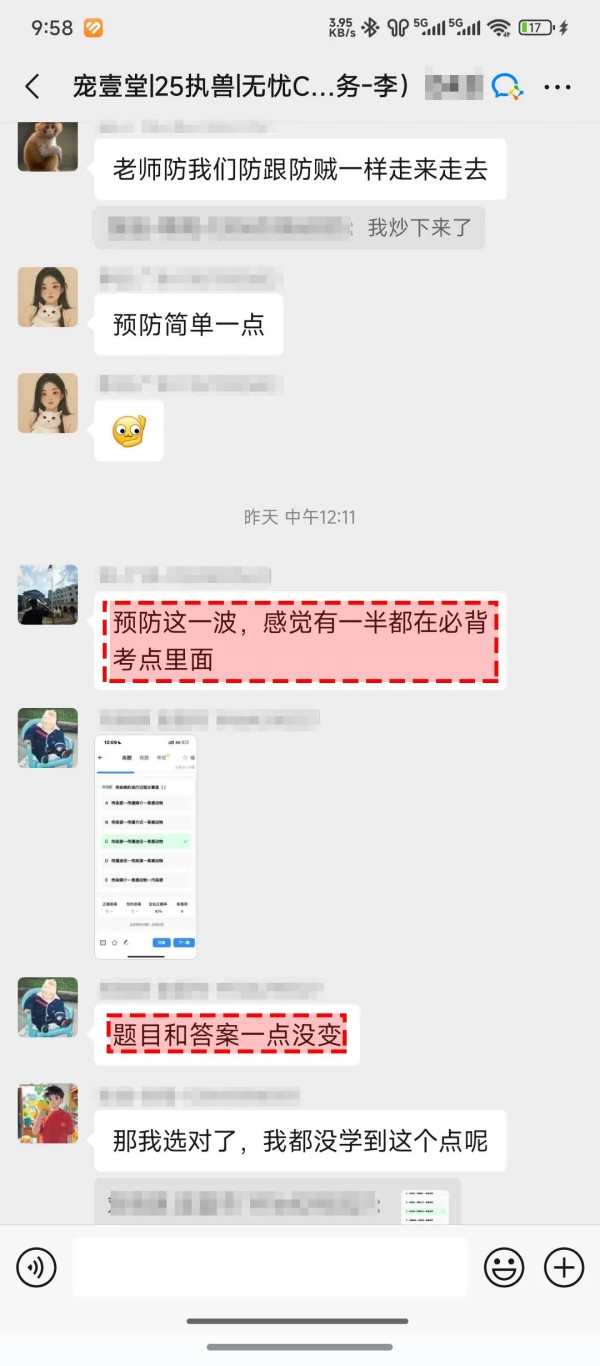Open the emoji picker

[504, 1268]
